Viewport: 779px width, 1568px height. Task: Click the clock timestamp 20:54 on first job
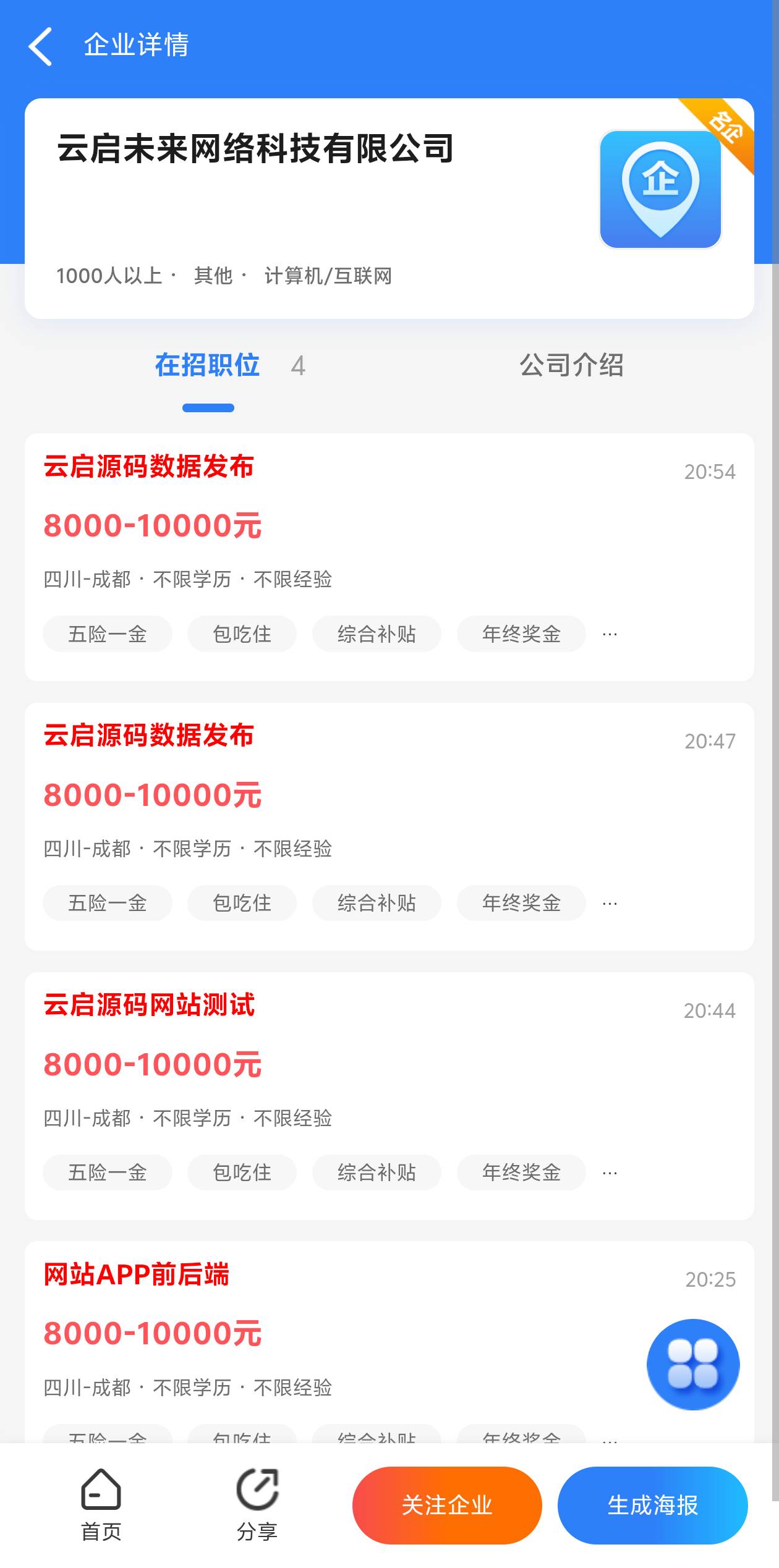tap(709, 472)
